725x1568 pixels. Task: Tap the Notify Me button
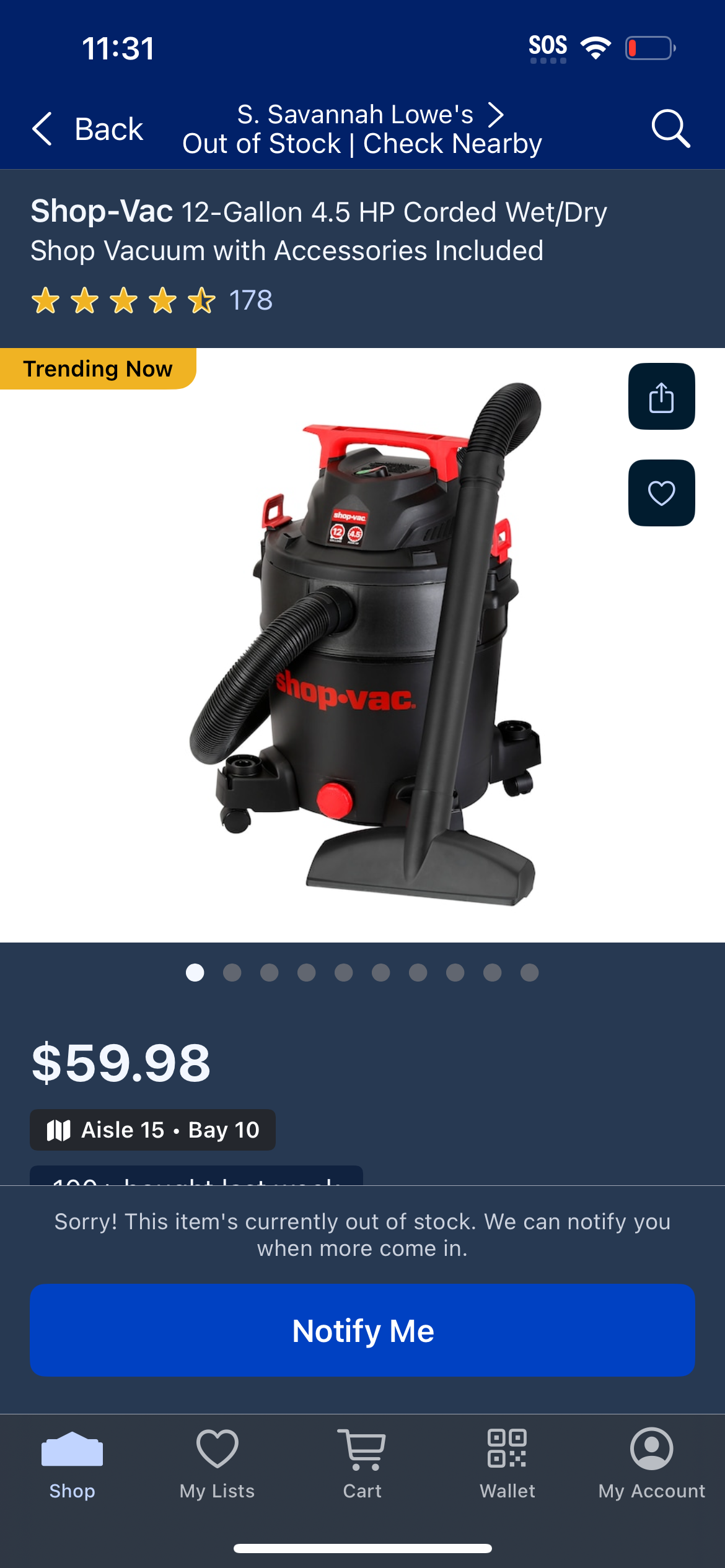(x=362, y=1330)
